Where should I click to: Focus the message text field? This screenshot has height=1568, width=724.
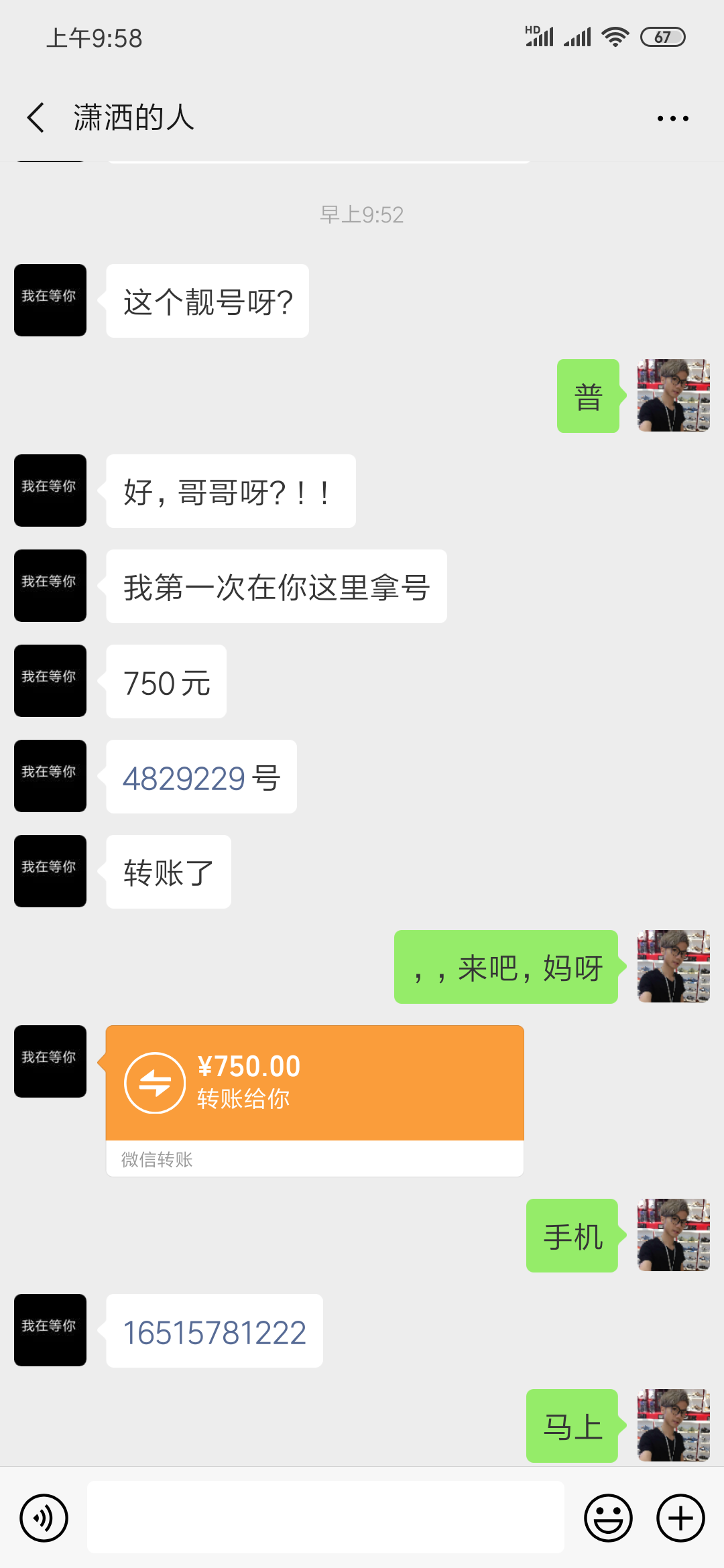pos(325,1518)
